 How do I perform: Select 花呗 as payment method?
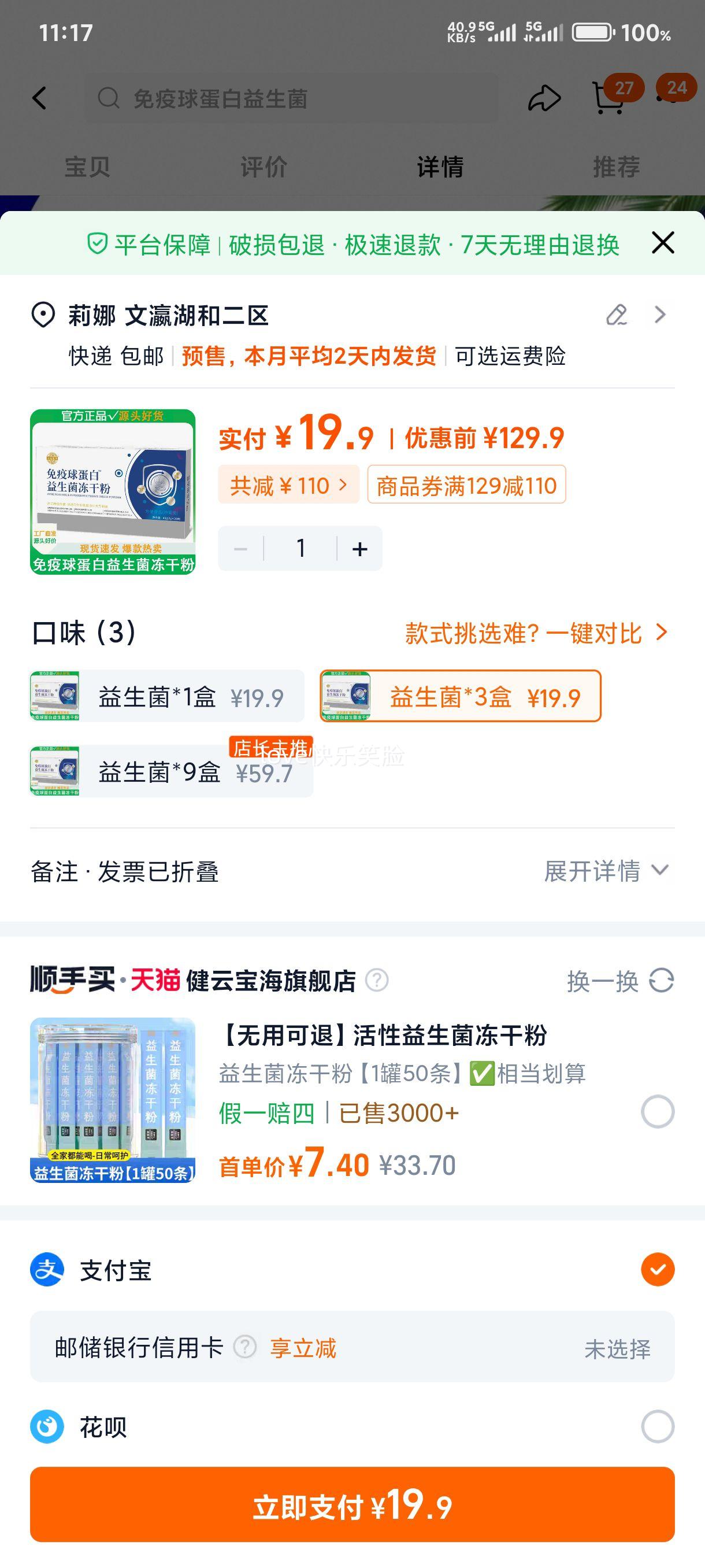(x=656, y=1427)
